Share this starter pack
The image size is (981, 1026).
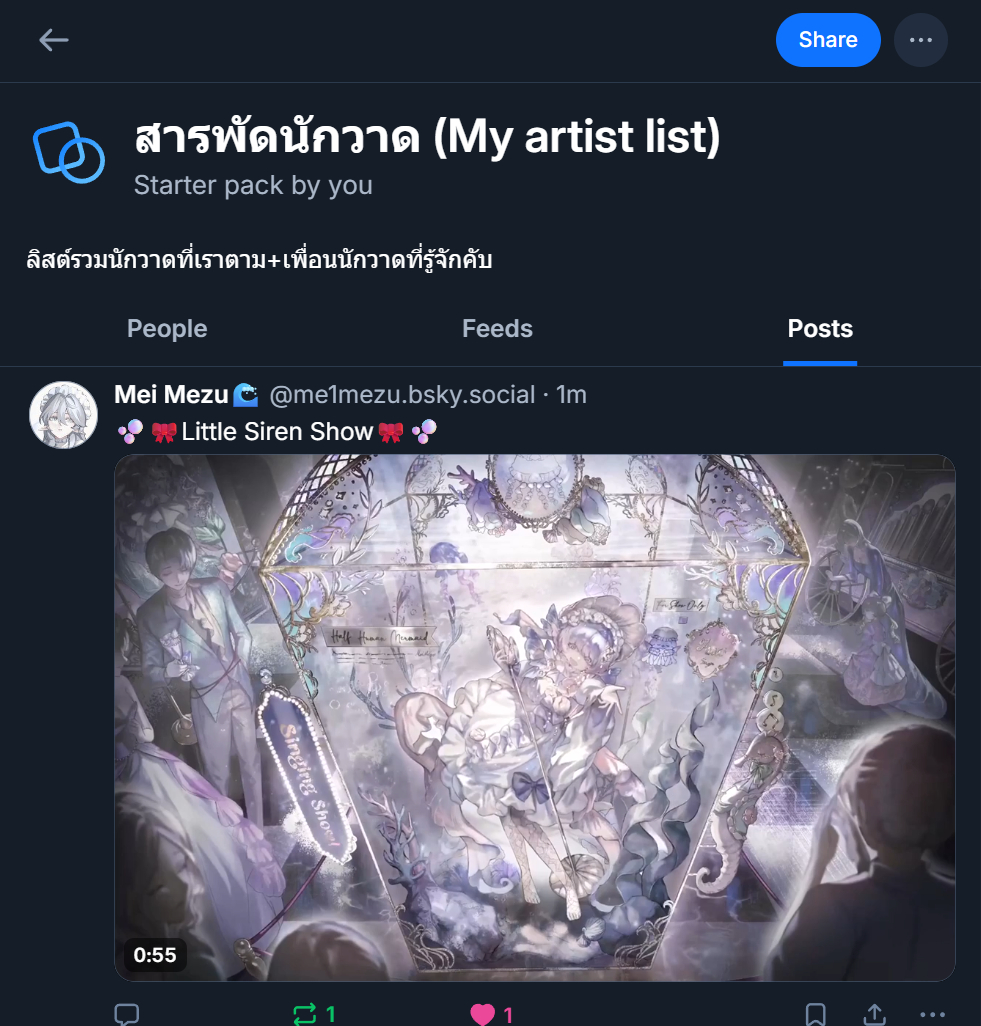pyautogui.click(x=827, y=40)
